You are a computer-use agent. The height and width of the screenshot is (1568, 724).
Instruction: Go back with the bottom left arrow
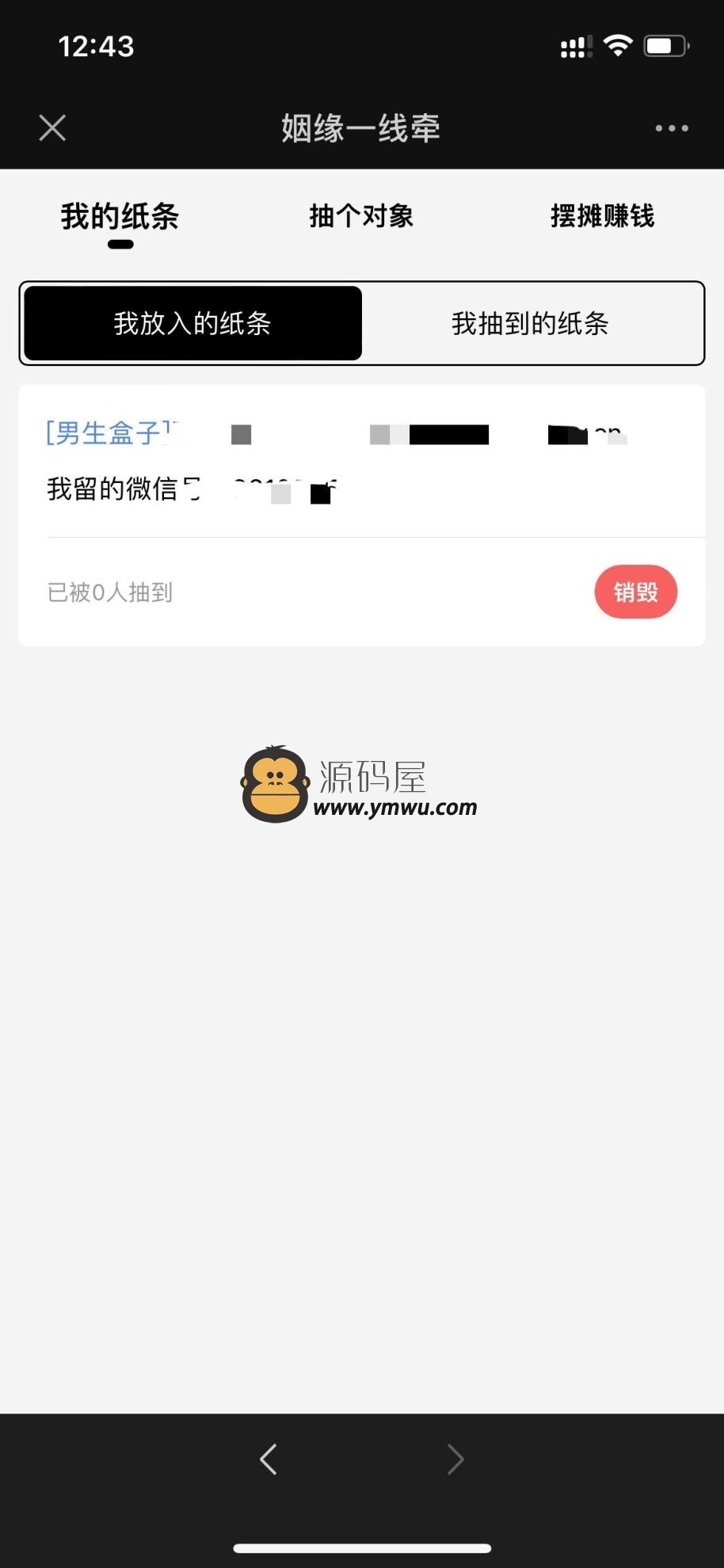pyautogui.click(x=269, y=1459)
